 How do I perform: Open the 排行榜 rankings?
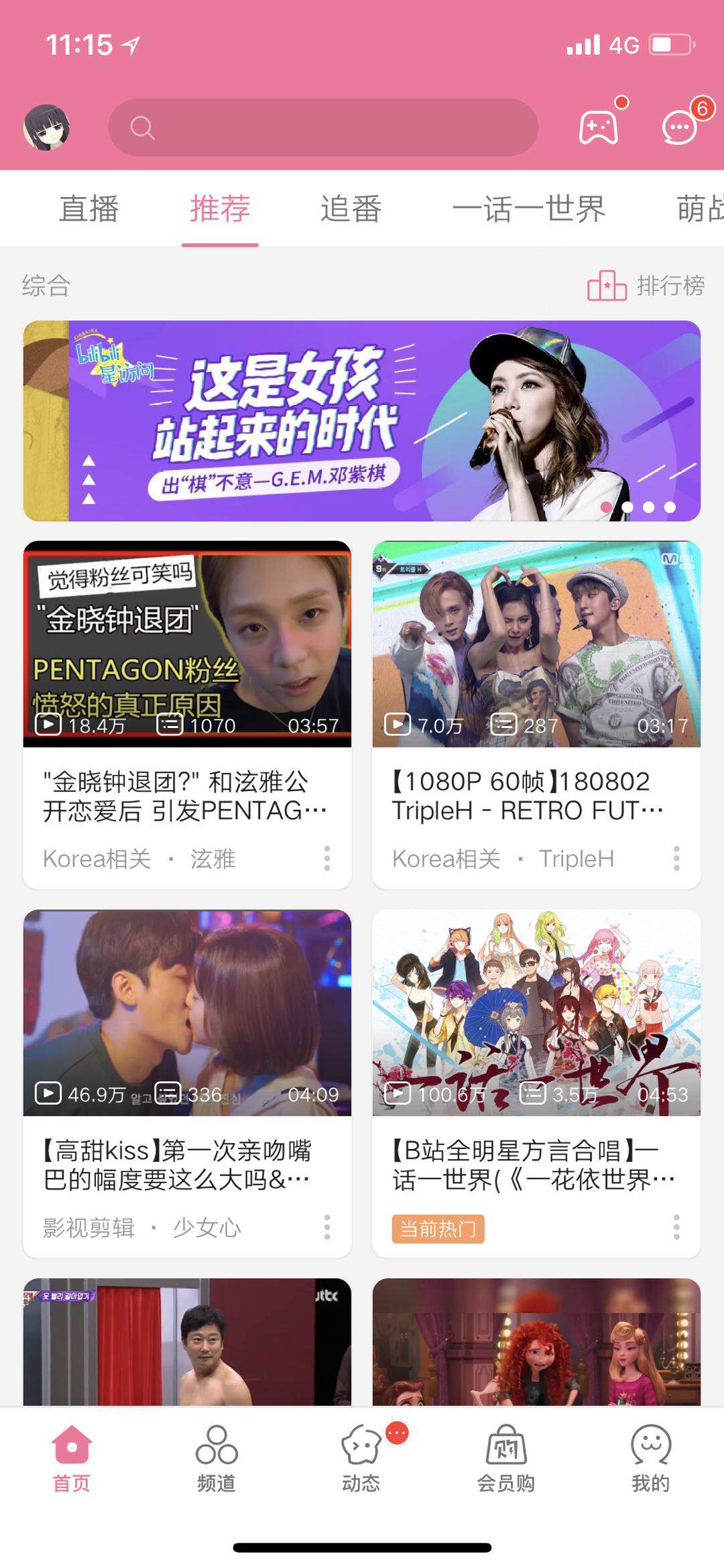click(646, 286)
